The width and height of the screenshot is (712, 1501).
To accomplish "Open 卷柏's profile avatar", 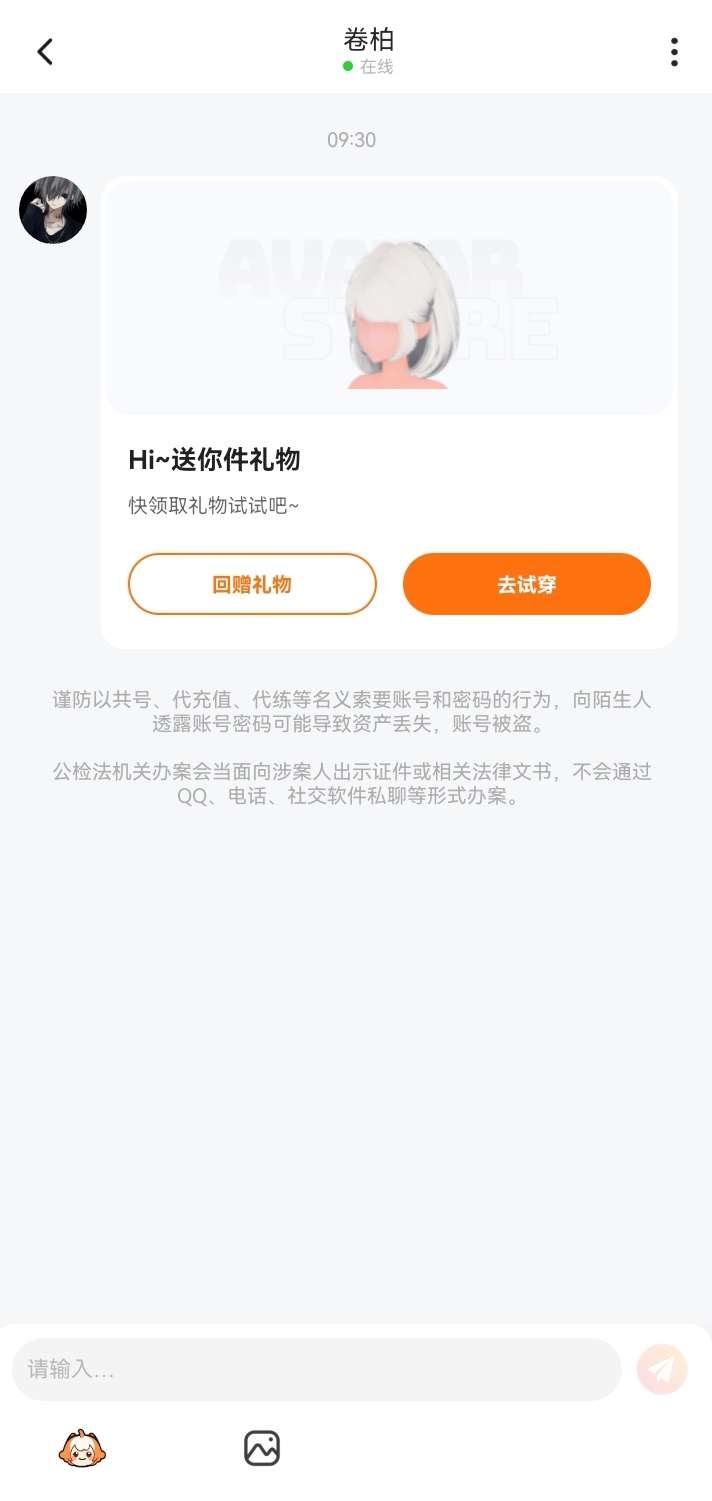I will point(53,210).
